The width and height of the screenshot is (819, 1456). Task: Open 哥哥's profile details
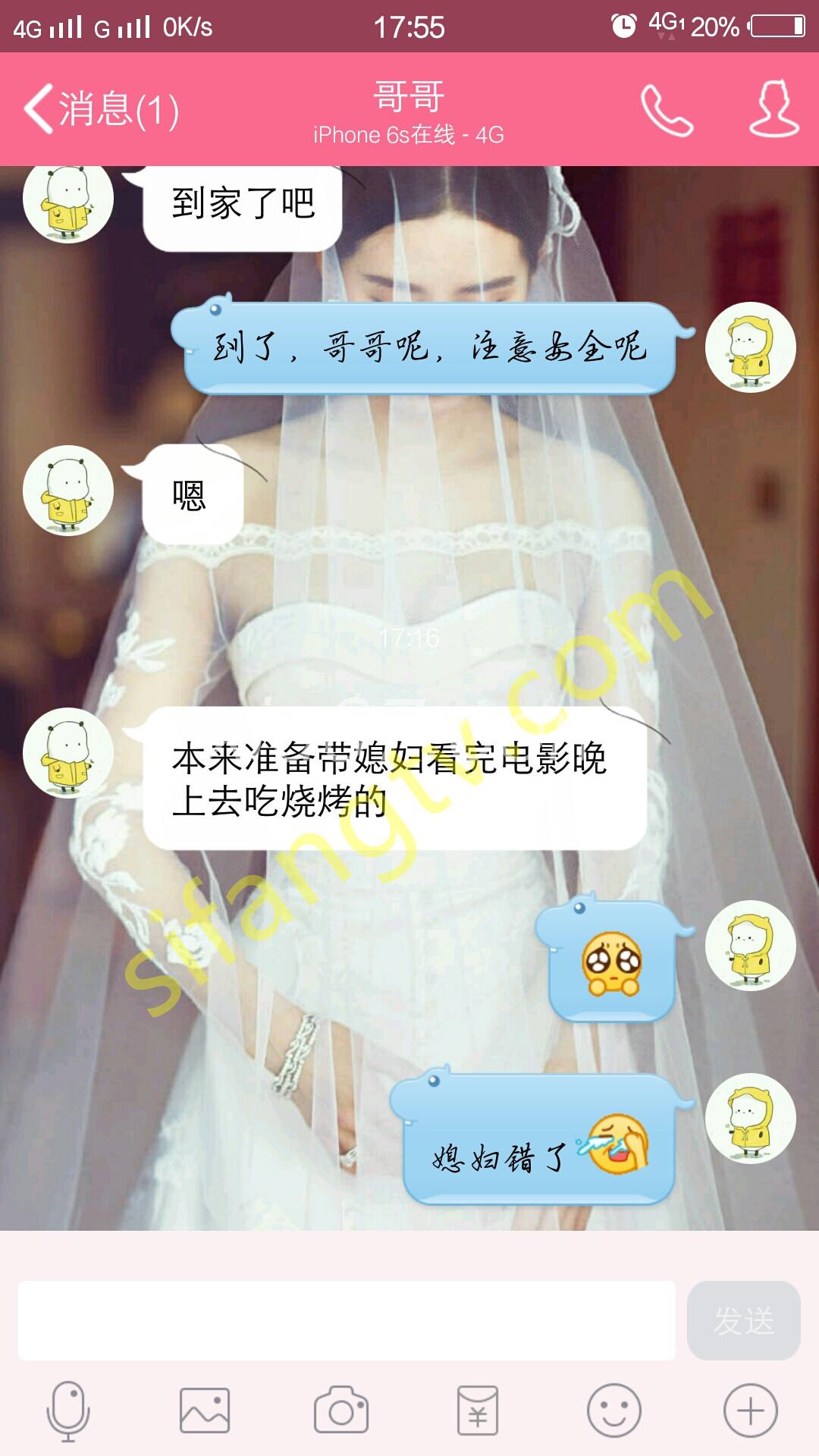click(x=773, y=109)
